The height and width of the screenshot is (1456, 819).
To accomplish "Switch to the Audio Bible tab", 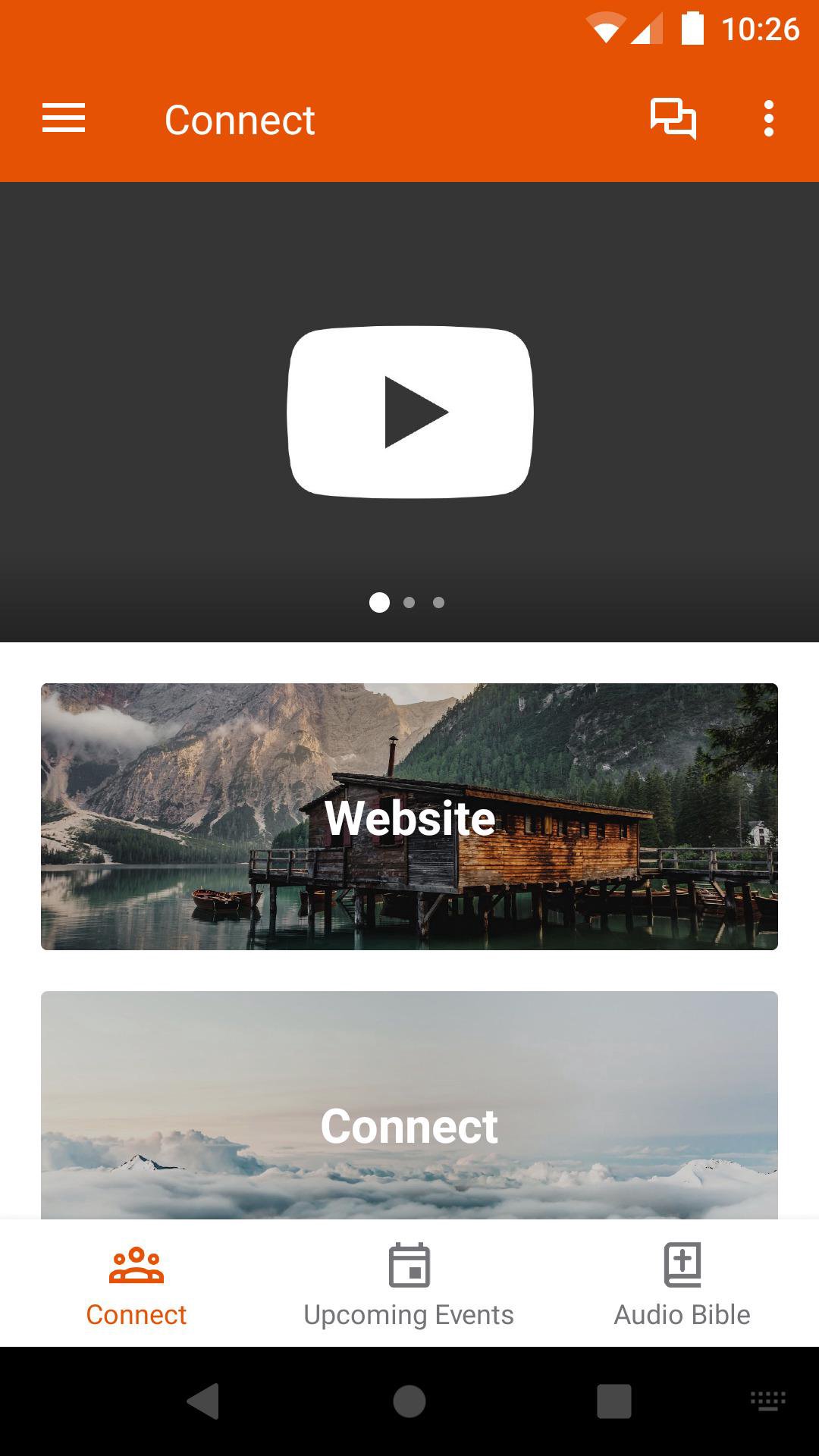I will pos(682,1283).
